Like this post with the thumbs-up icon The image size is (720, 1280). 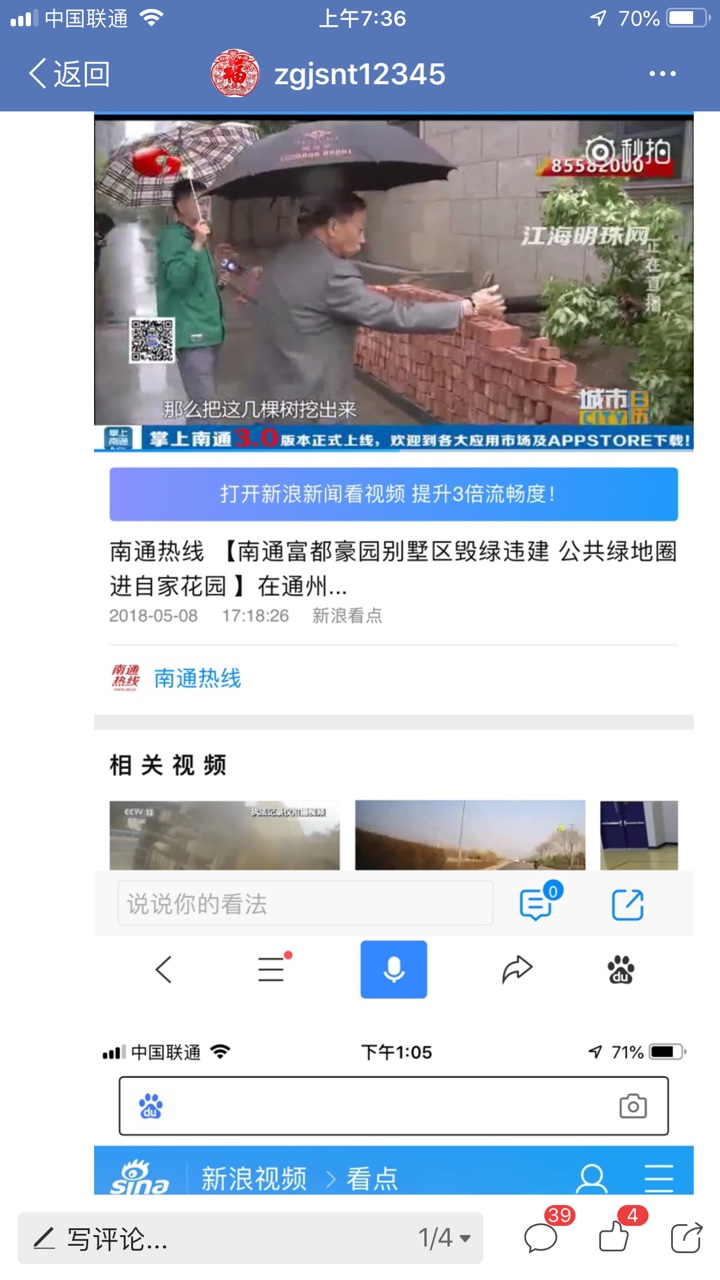[x=614, y=1238]
